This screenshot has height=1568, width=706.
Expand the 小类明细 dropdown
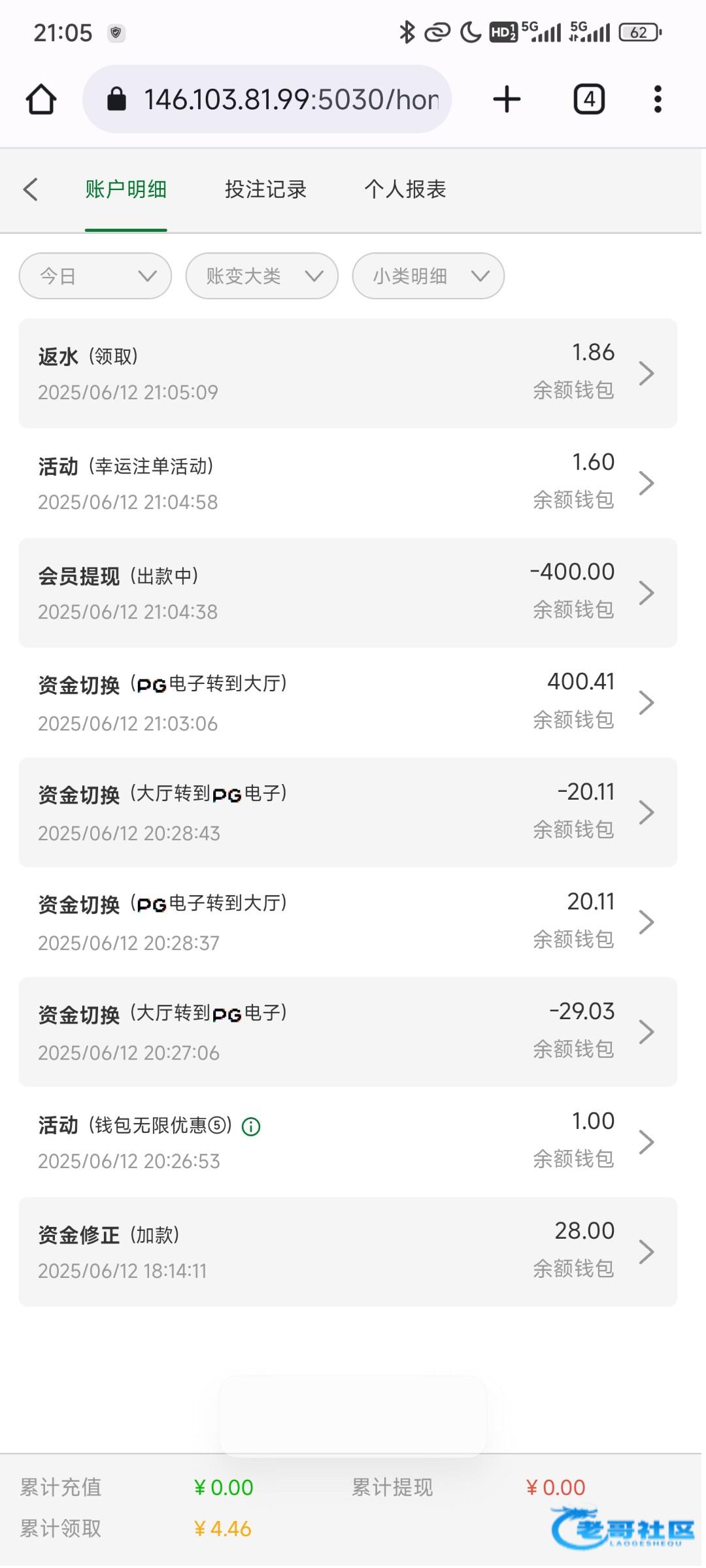click(428, 276)
